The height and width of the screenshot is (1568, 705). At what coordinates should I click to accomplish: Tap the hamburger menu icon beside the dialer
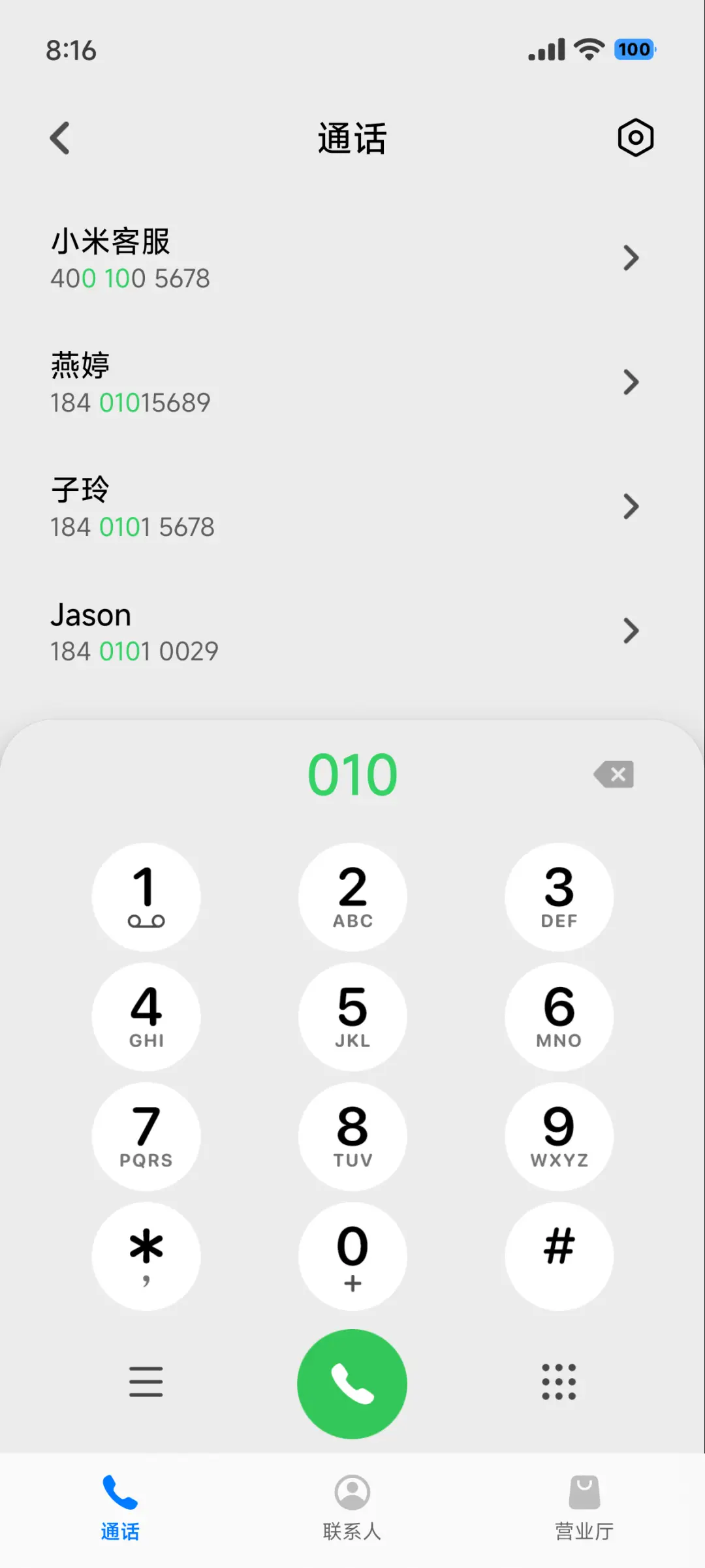(x=146, y=1383)
